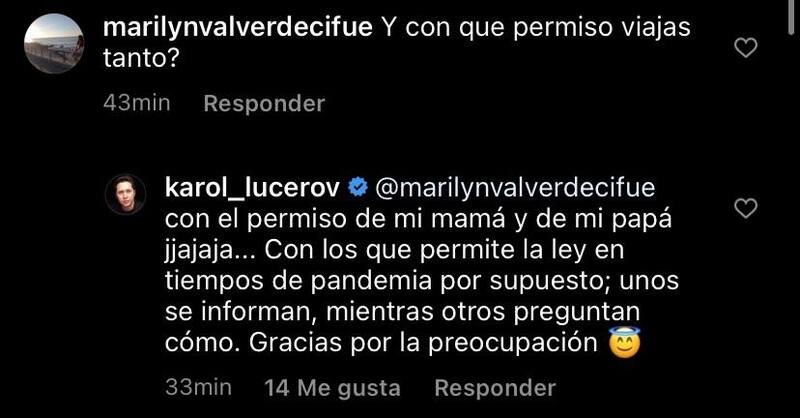Open marilynvalverdecifue's profile picture
The width and height of the screenshot is (800, 418).
(53, 43)
